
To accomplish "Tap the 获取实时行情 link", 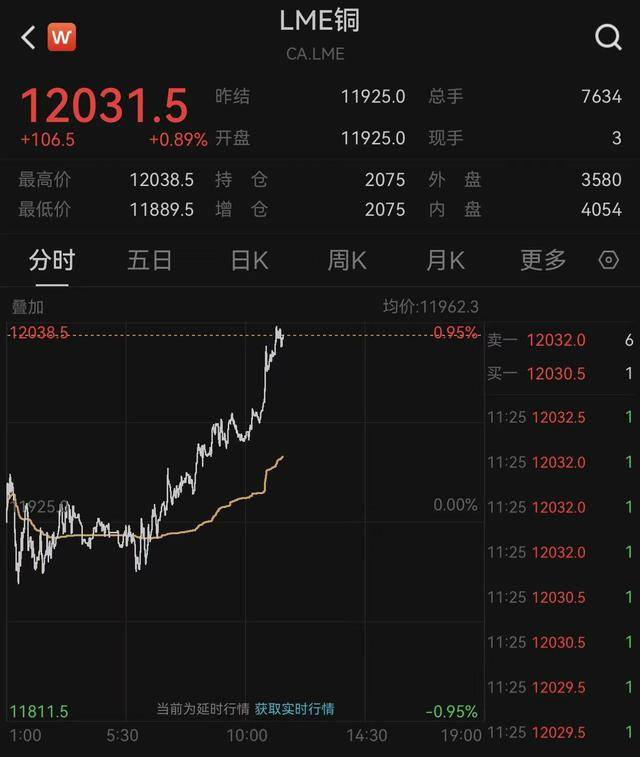I will (x=294, y=709).
